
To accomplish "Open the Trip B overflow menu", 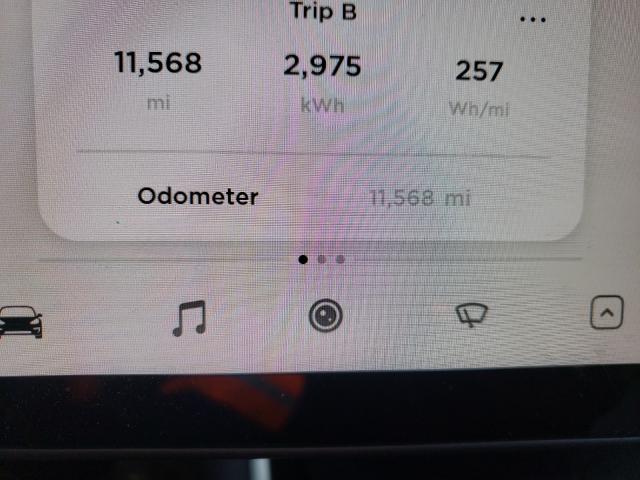I will point(533,19).
